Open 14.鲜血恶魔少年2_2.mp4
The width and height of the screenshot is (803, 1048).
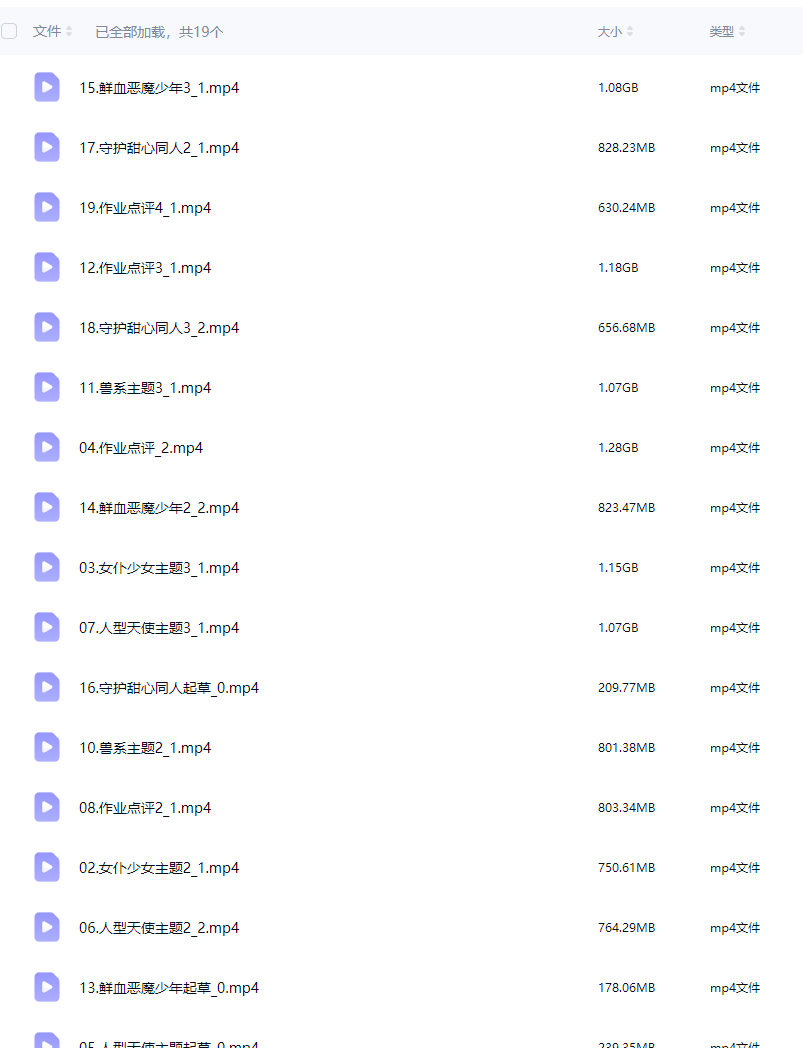(x=158, y=508)
